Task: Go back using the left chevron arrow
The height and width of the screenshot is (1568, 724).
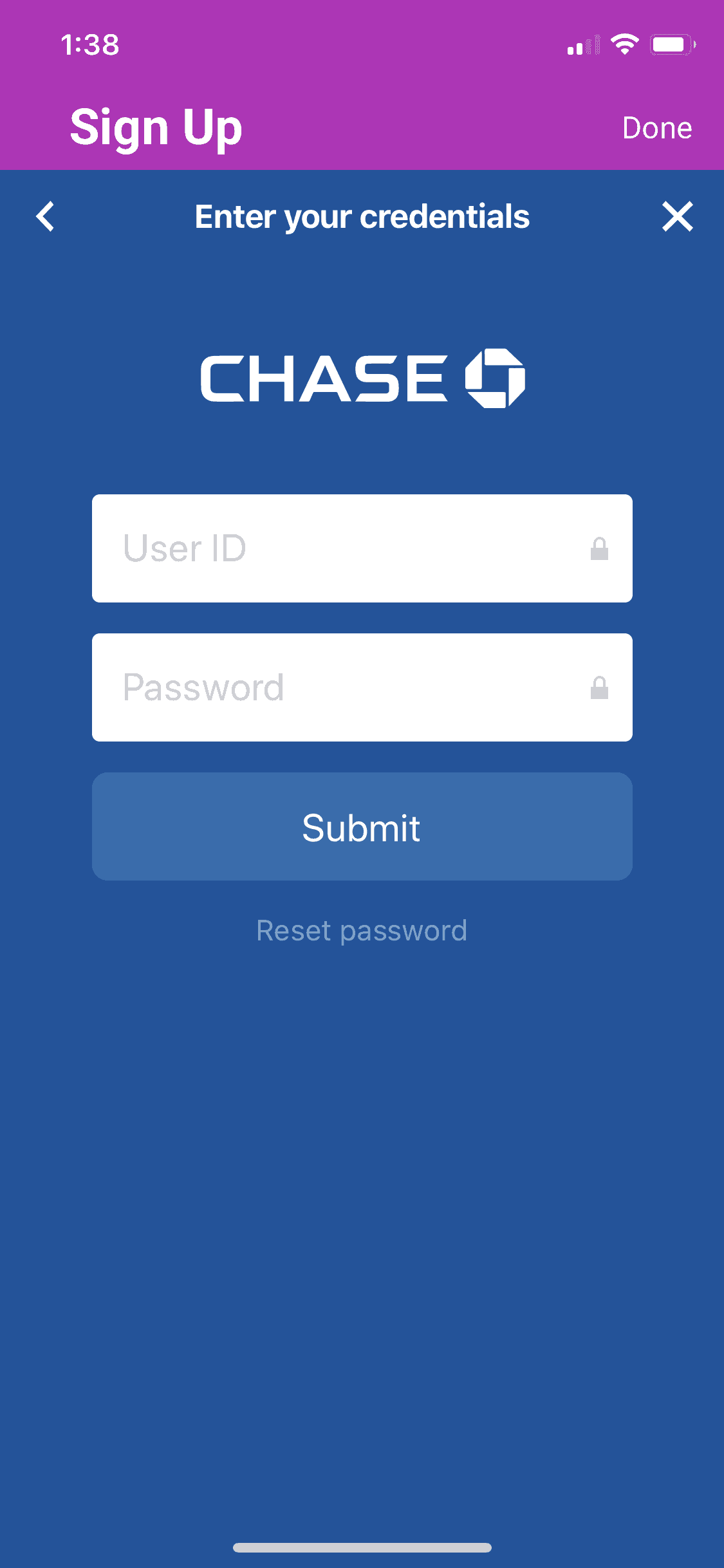Action: click(x=45, y=216)
